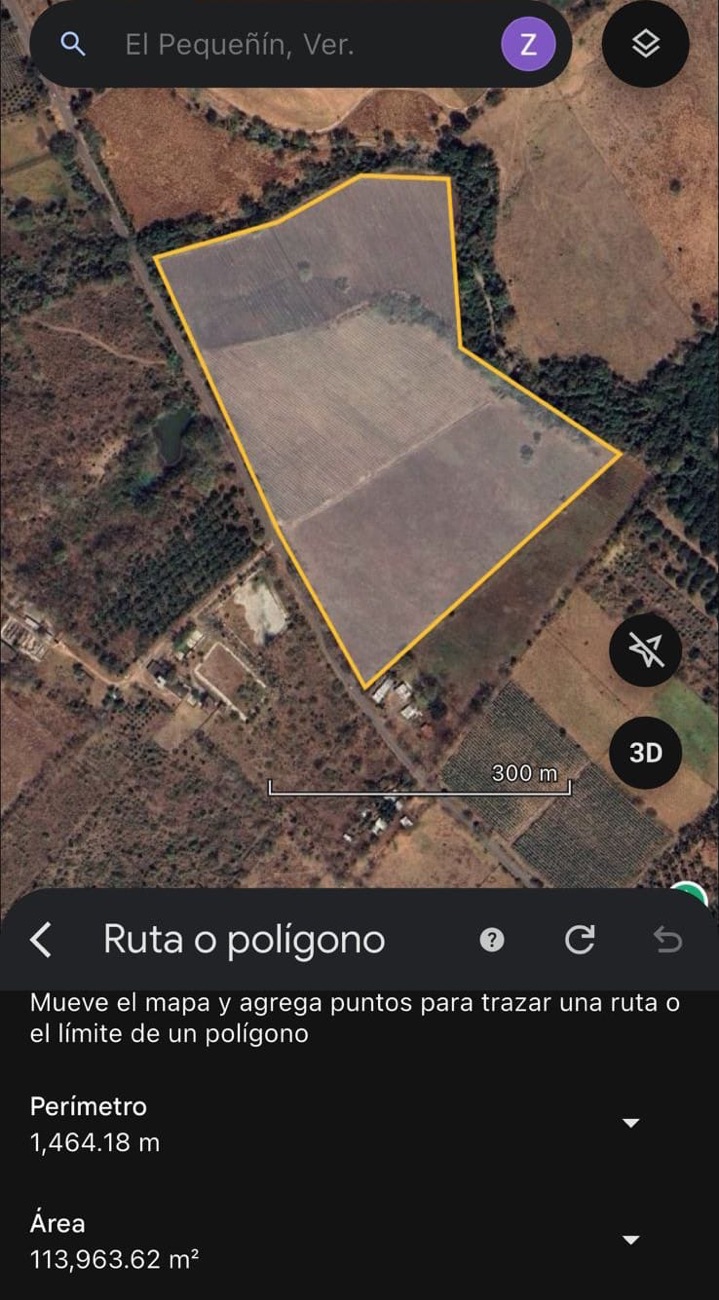Open the map layers button
This screenshot has height=1300, width=719.
(x=646, y=44)
